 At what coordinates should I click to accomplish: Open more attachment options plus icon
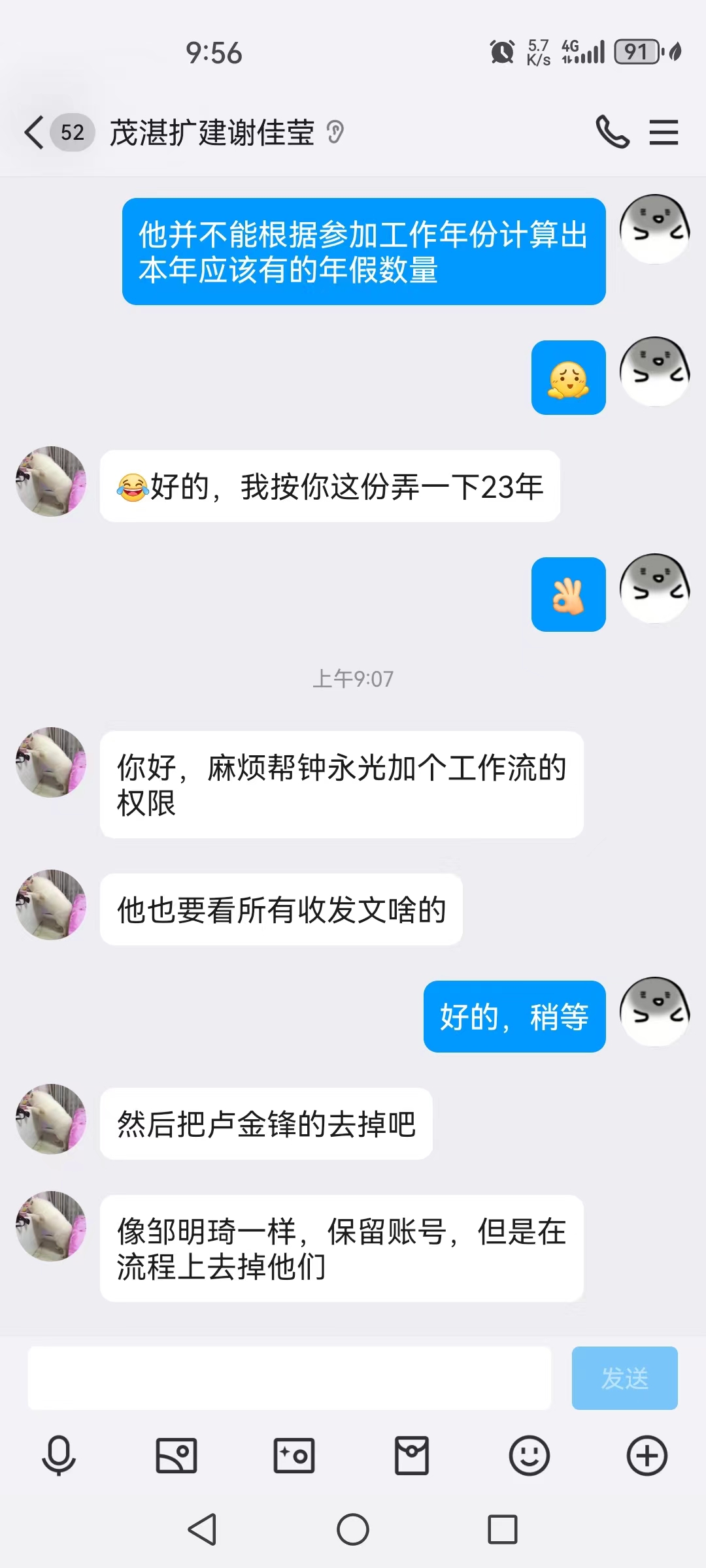point(647,1456)
